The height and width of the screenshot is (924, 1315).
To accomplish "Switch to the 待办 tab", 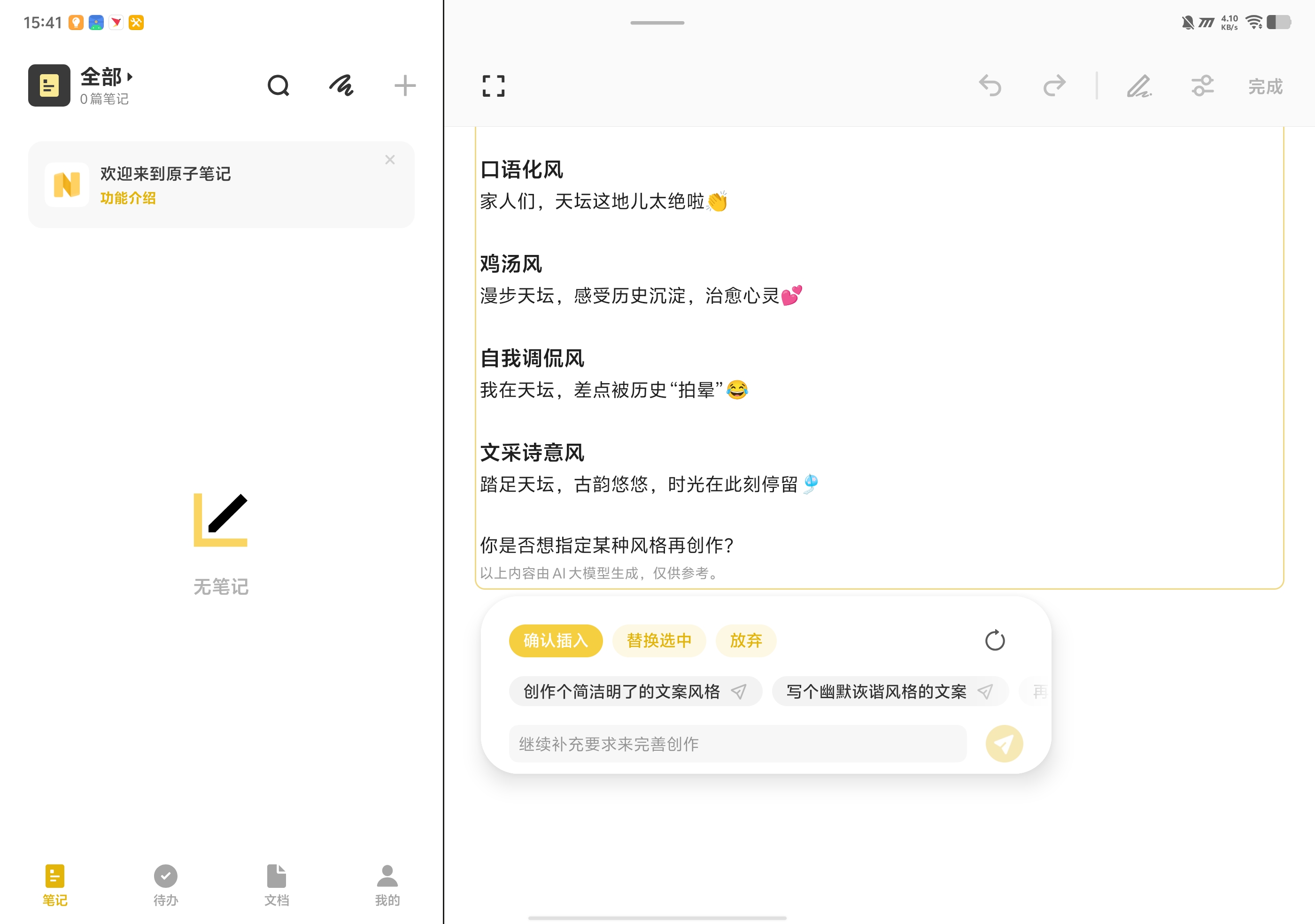I will [165, 885].
